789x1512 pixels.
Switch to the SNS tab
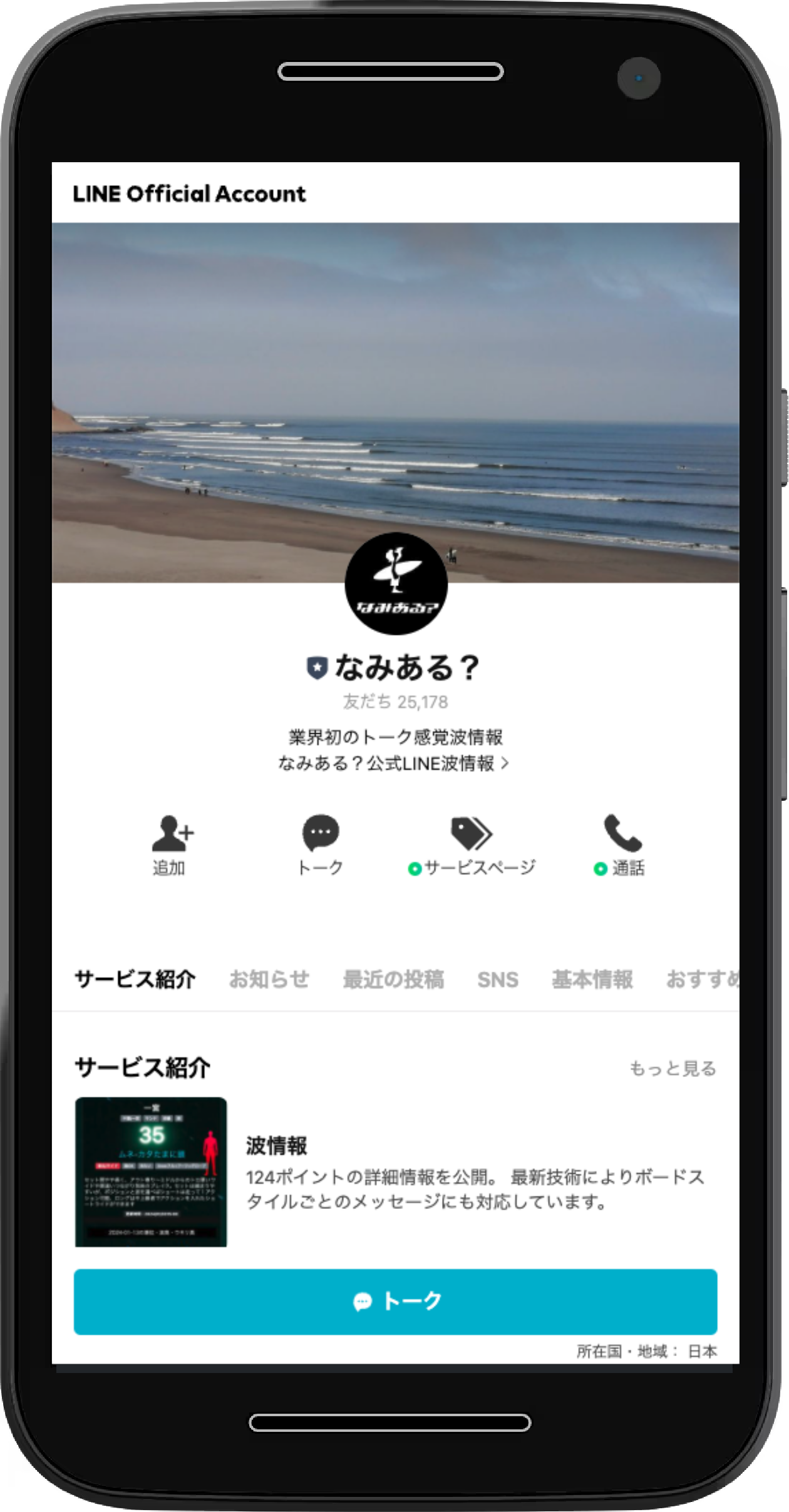point(498,979)
